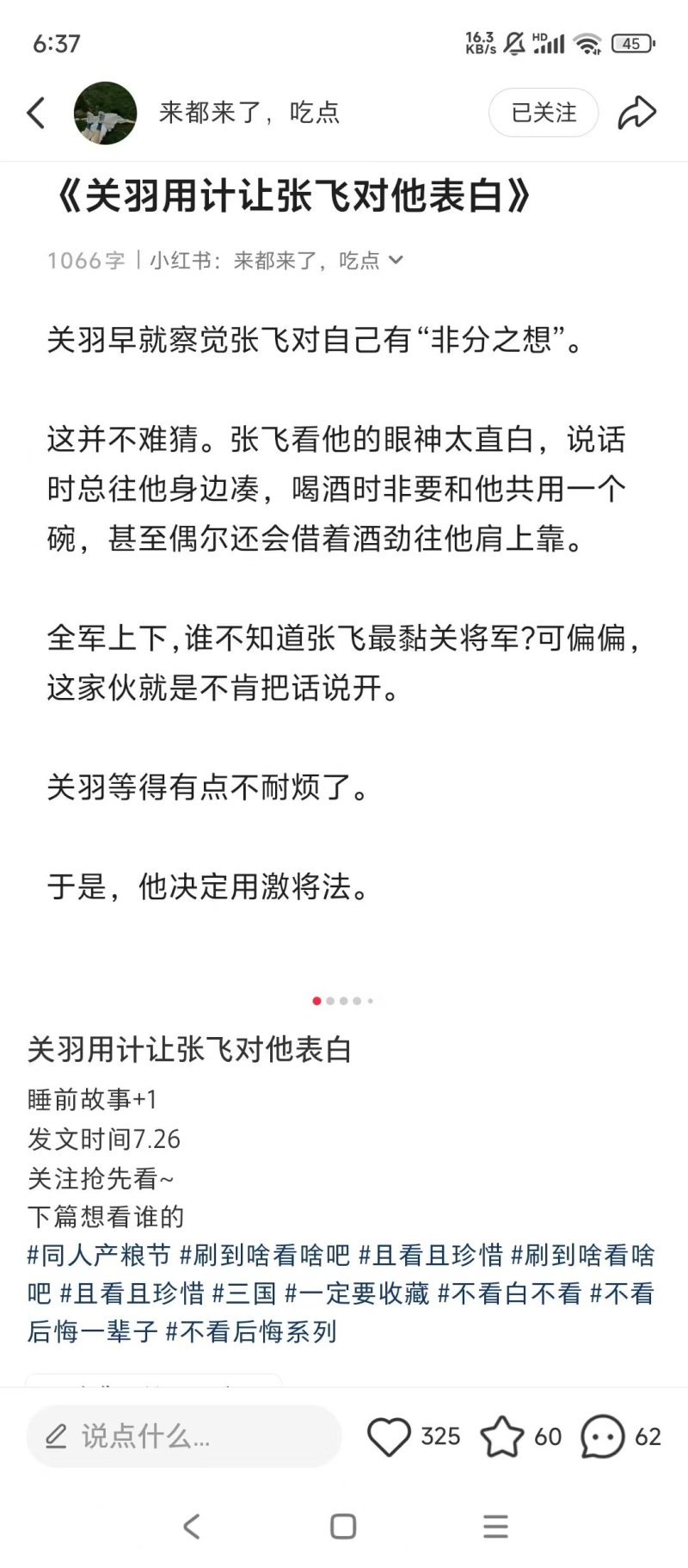Open system recent apps menu
Image resolution: width=688 pixels, height=1568 pixels.
[495, 1527]
